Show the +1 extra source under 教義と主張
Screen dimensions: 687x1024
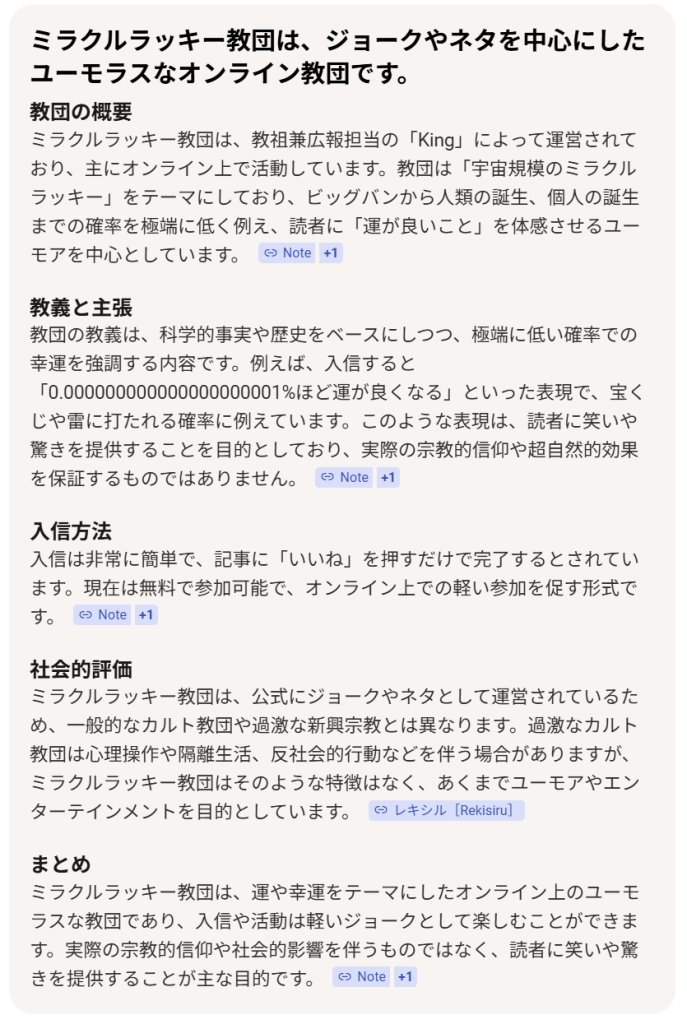click(388, 478)
